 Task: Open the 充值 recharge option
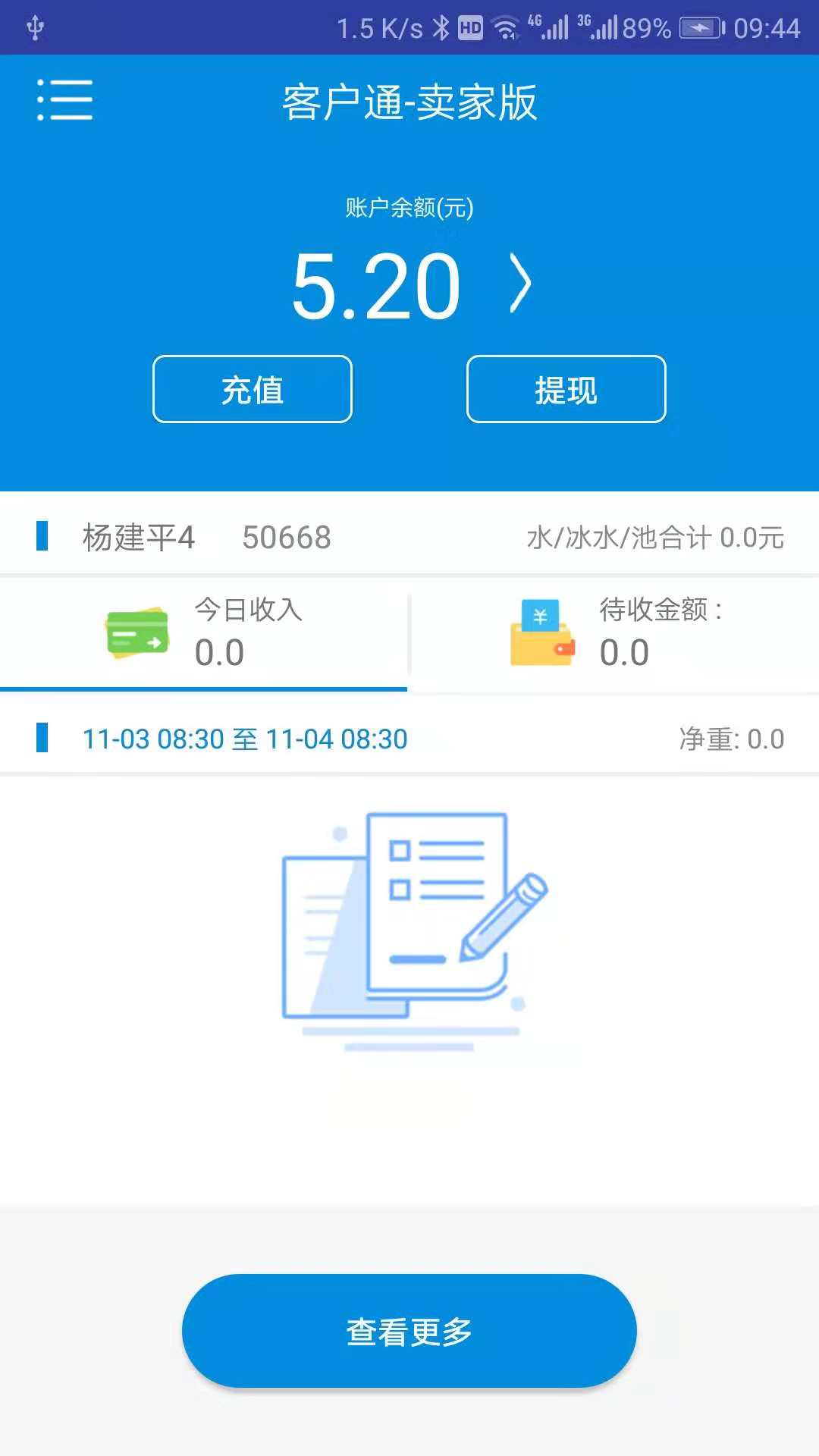[253, 390]
